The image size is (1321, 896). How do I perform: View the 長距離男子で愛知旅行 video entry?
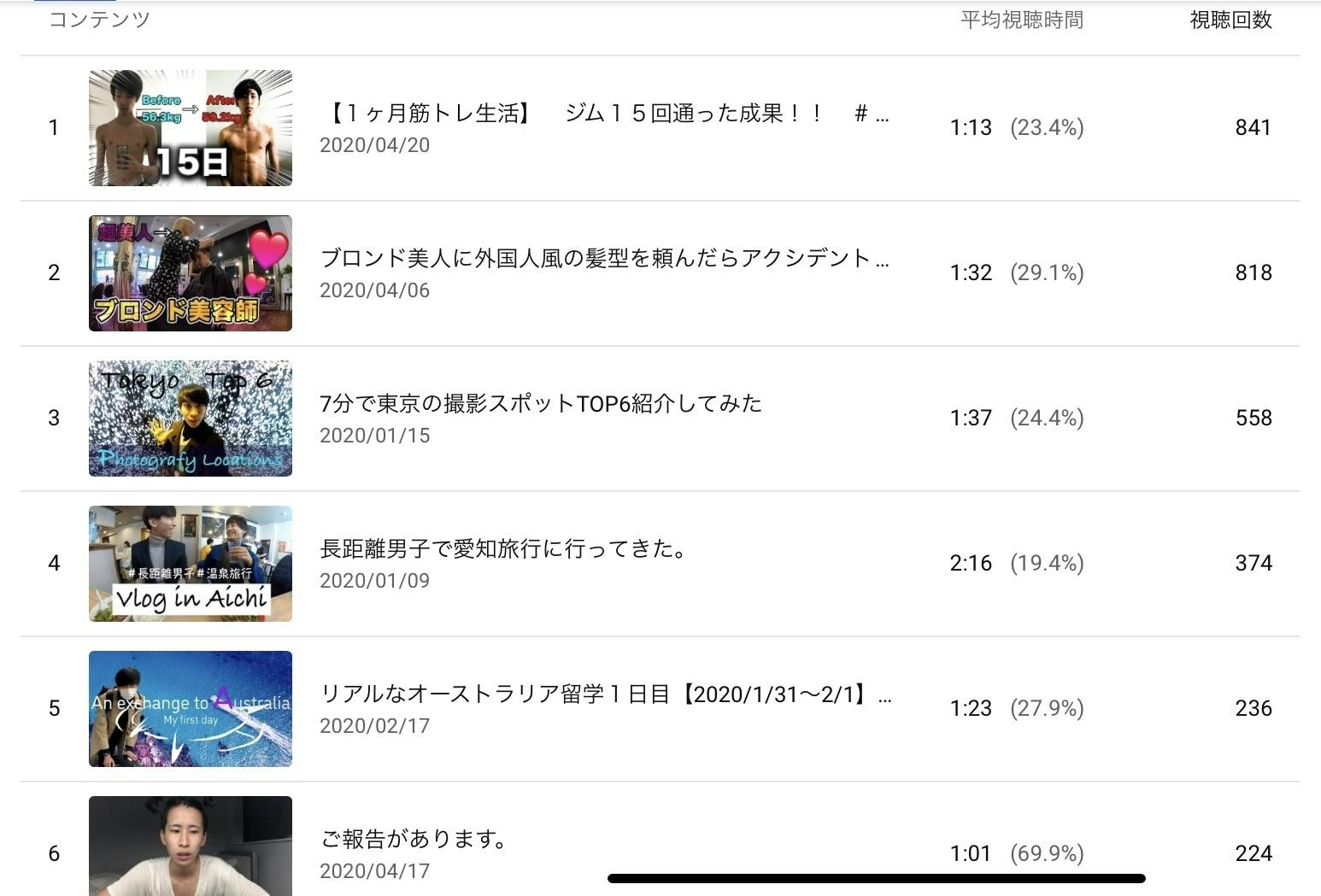[503, 549]
